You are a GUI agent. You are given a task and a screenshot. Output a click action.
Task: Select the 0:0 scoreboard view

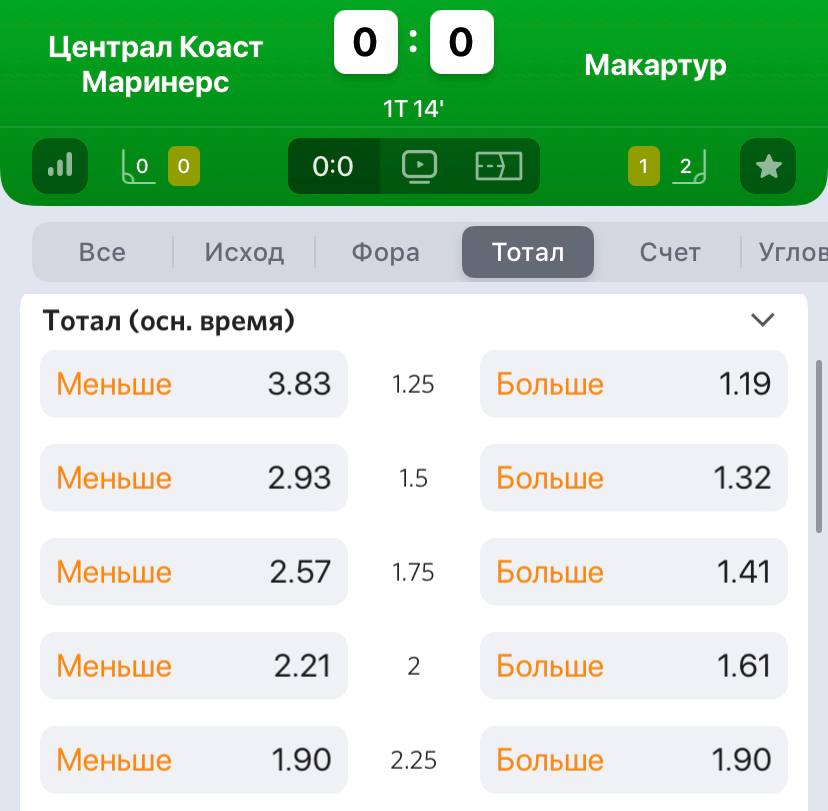point(333,166)
